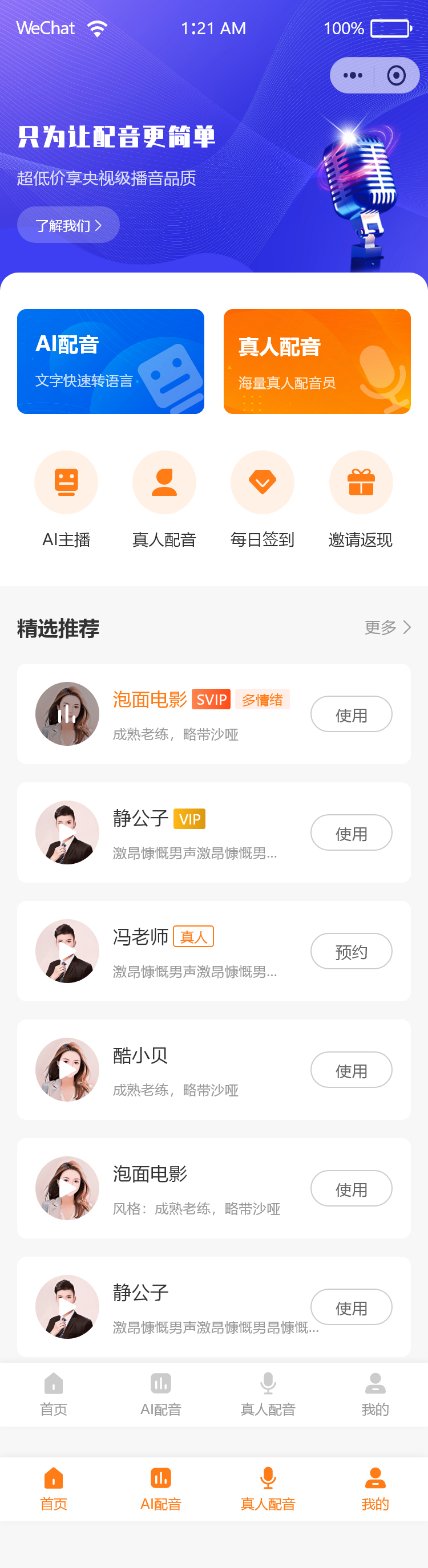Tap 预约 to book 冯老师
This screenshot has height=1568, width=428.
[352, 952]
